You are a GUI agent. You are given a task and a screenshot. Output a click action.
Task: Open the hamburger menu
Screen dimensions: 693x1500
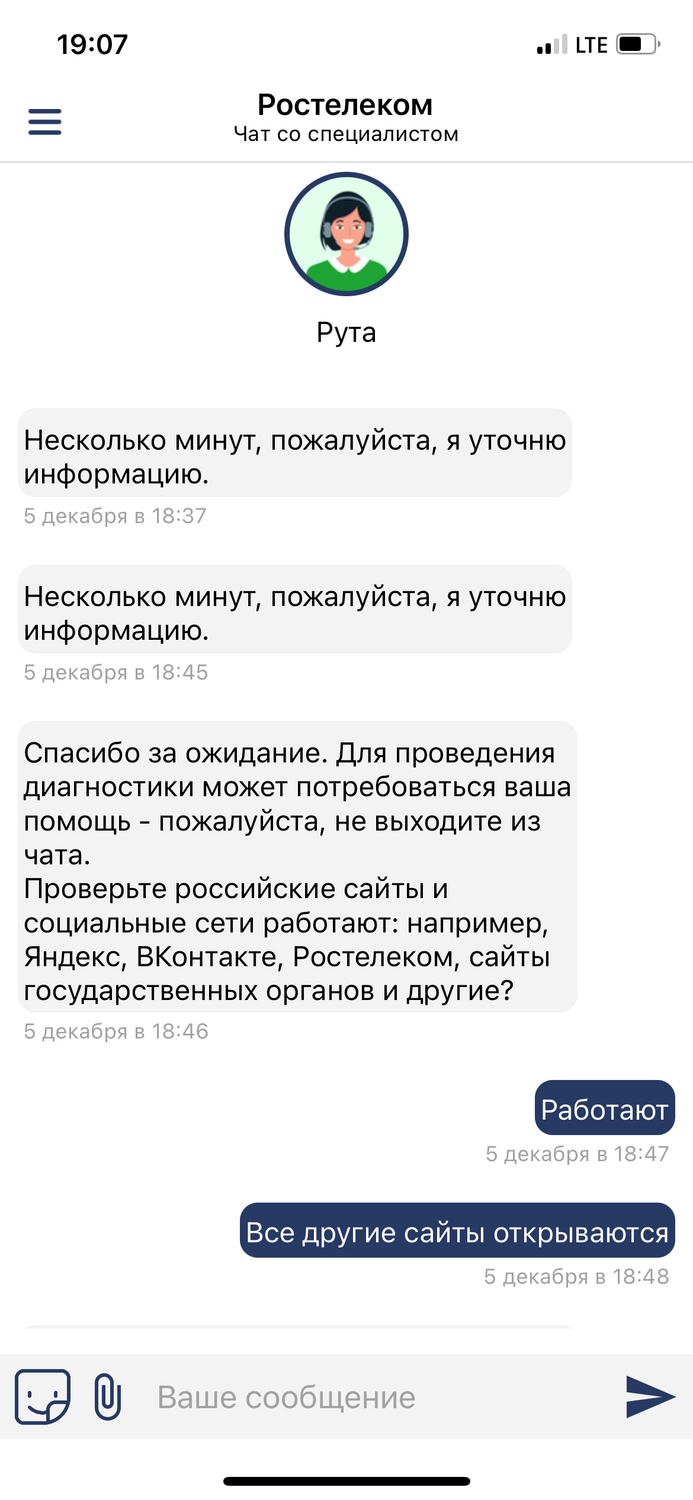coord(44,121)
